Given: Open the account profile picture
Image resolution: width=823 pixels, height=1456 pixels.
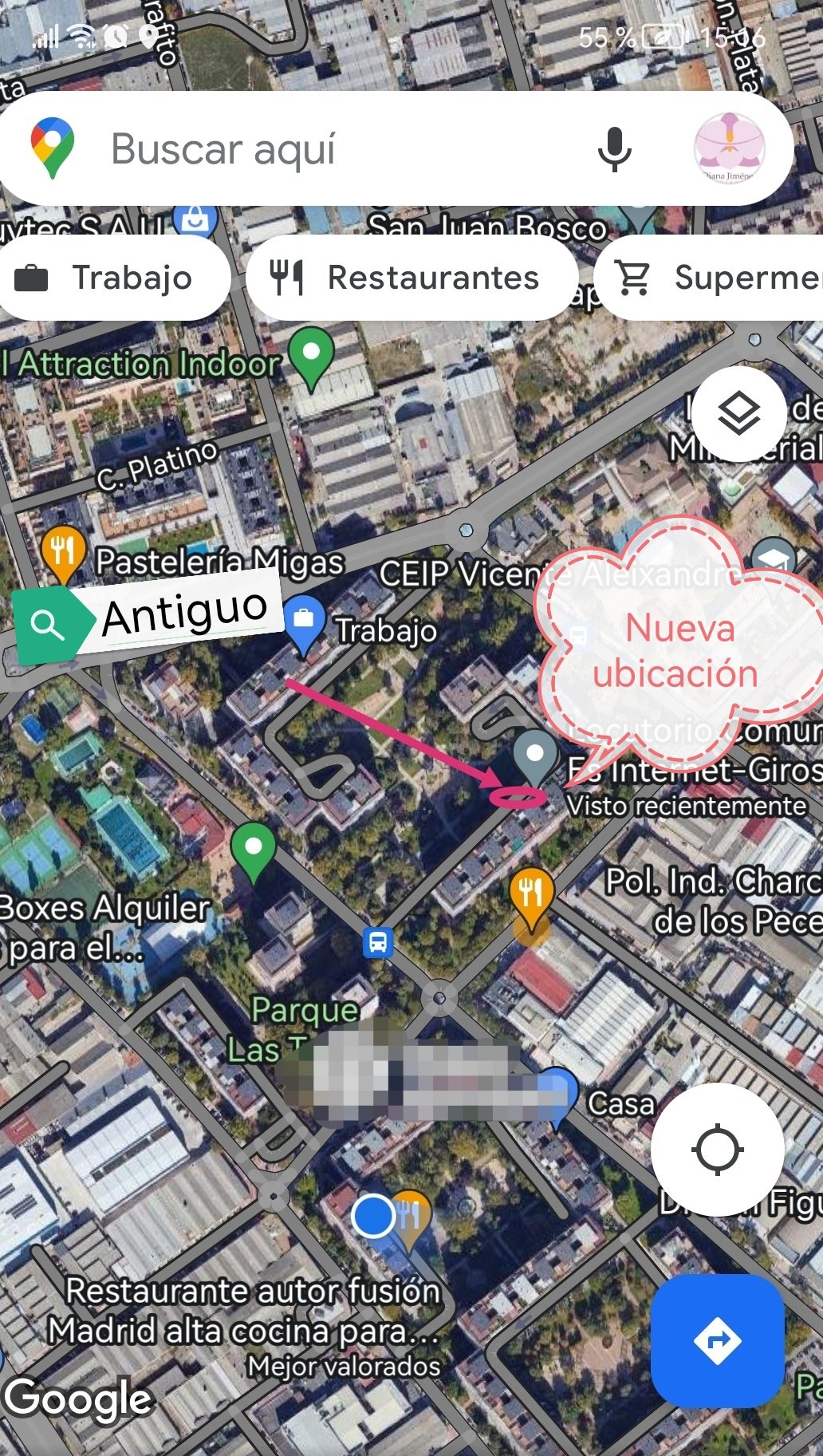Looking at the screenshot, I should [729, 148].
